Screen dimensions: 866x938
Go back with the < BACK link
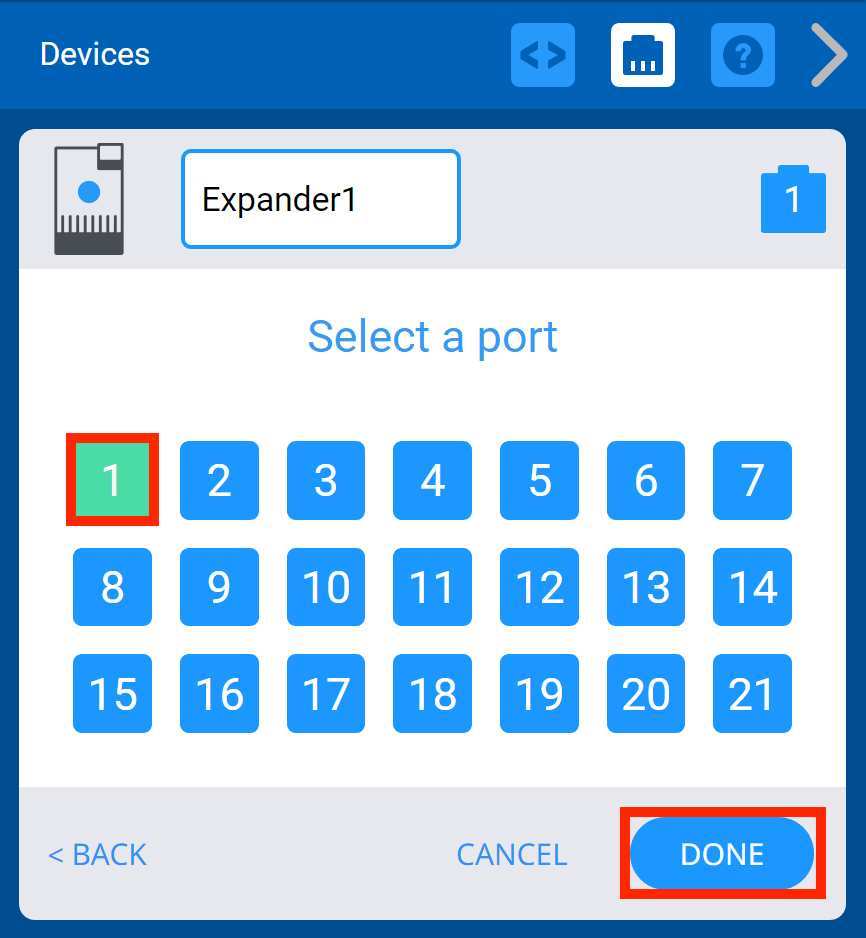(x=97, y=854)
